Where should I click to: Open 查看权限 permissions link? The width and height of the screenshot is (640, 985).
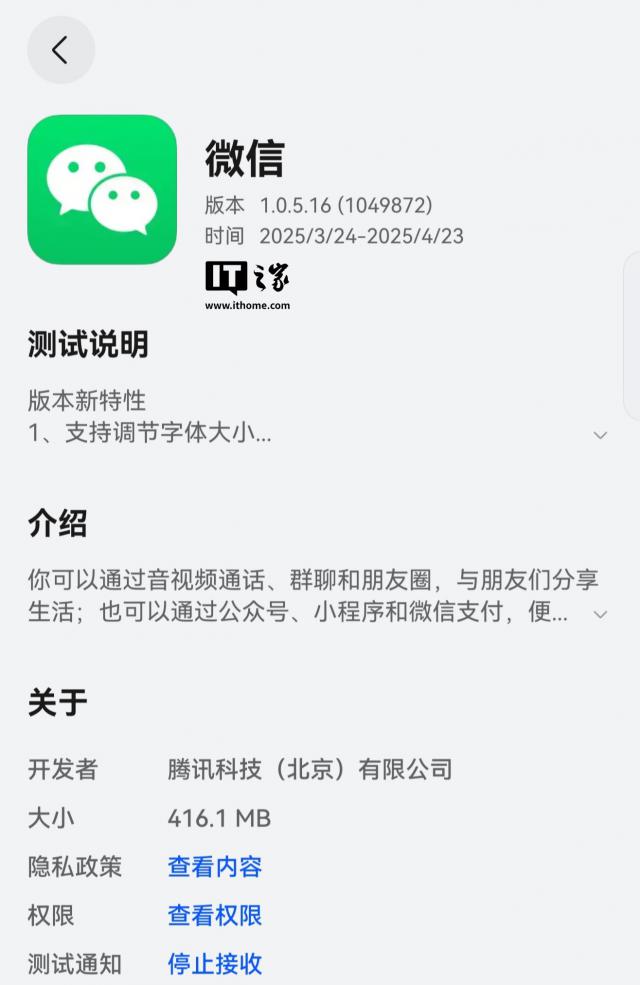[215, 915]
